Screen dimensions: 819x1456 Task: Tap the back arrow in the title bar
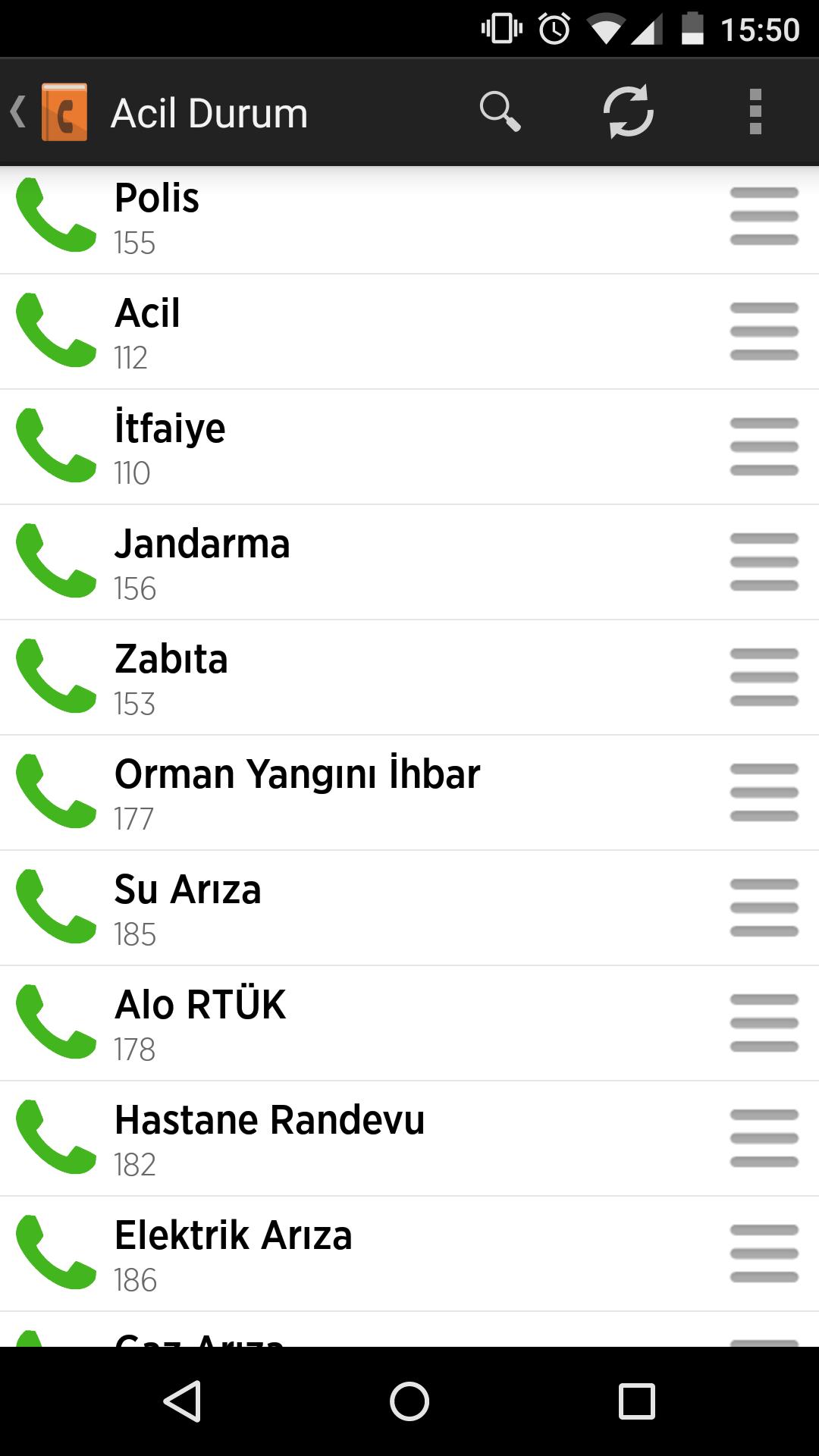click(x=19, y=111)
